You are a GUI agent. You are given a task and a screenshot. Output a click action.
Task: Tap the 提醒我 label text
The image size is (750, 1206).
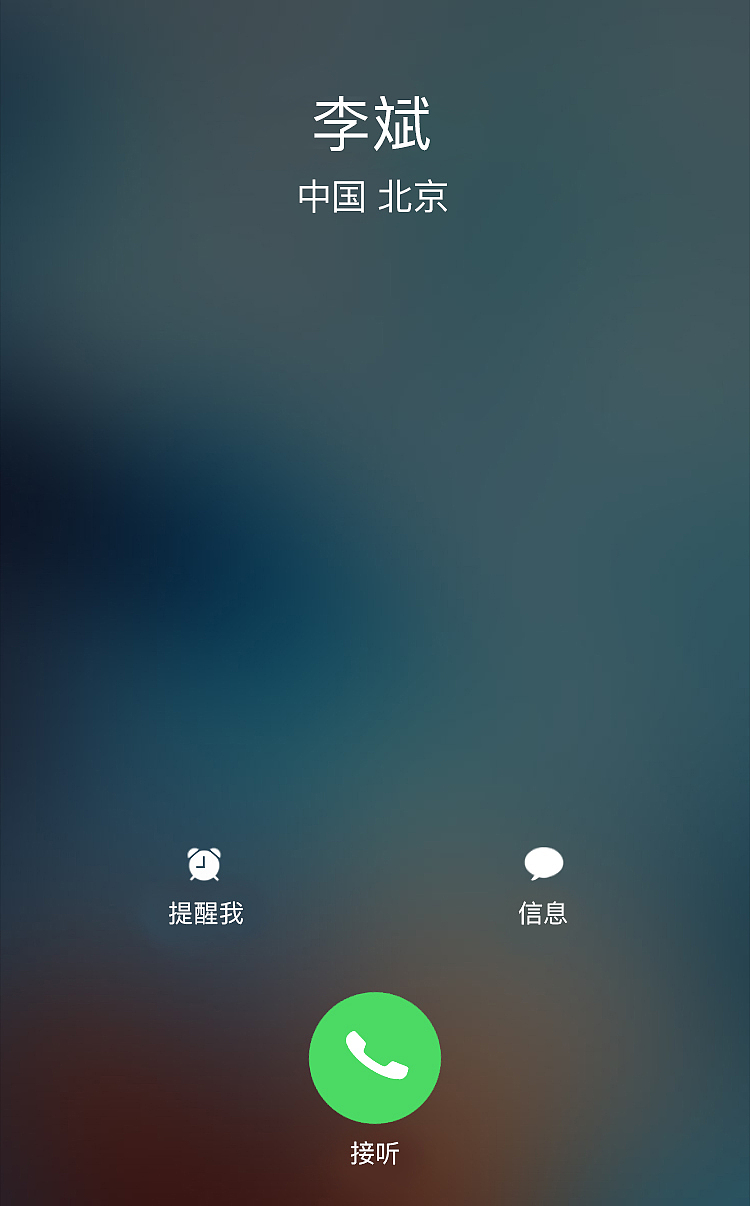point(206,912)
